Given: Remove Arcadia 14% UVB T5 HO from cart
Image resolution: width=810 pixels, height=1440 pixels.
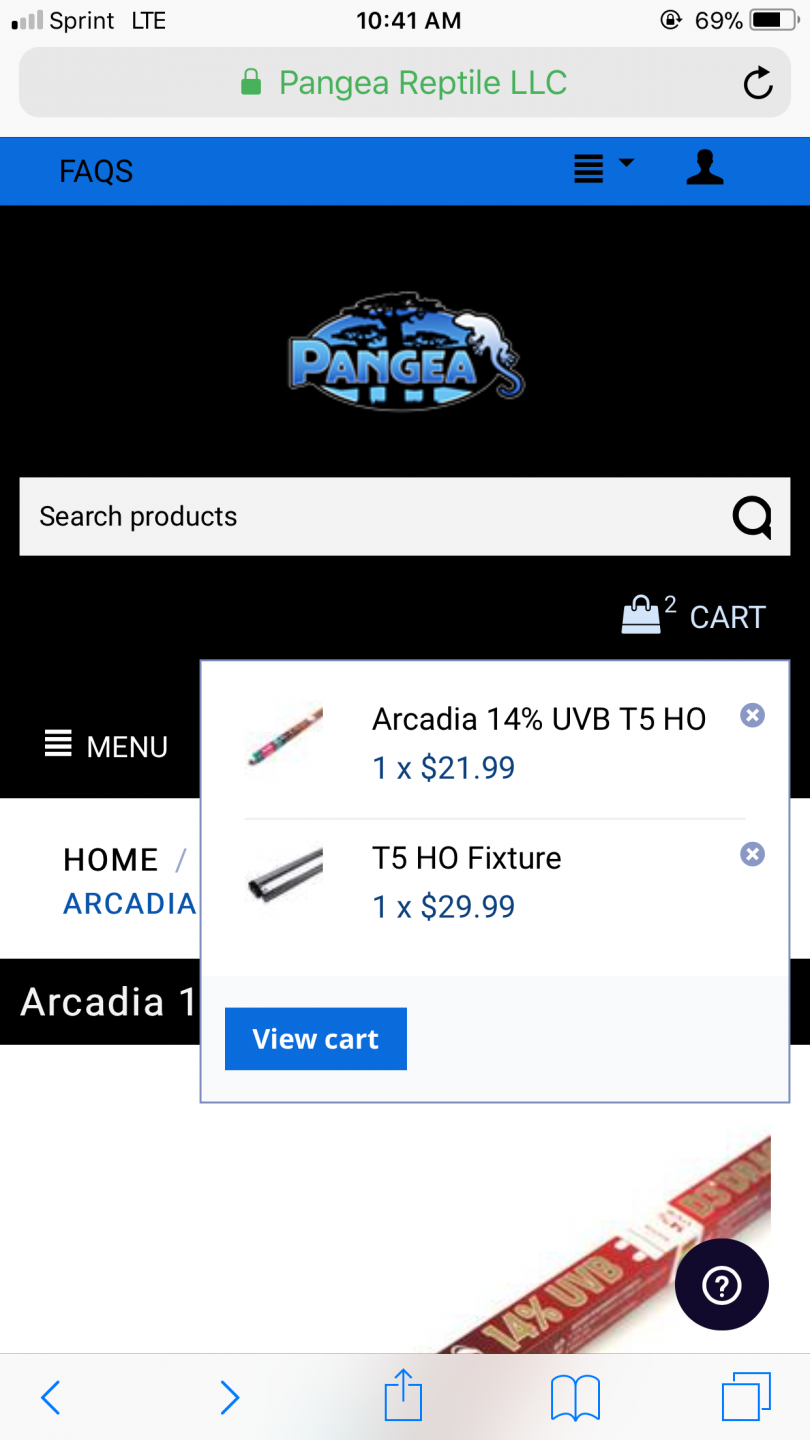Looking at the screenshot, I should [752, 715].
